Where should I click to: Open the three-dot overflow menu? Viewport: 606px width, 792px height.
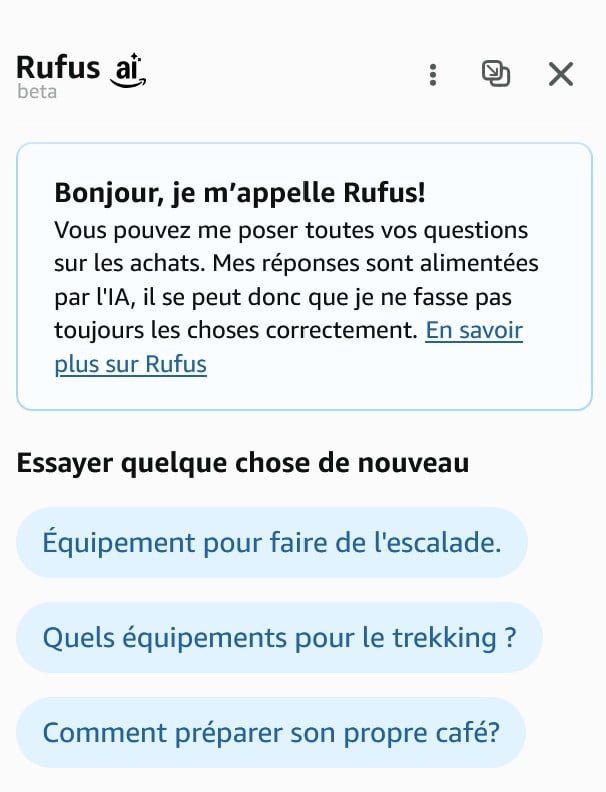pos(432,74)
